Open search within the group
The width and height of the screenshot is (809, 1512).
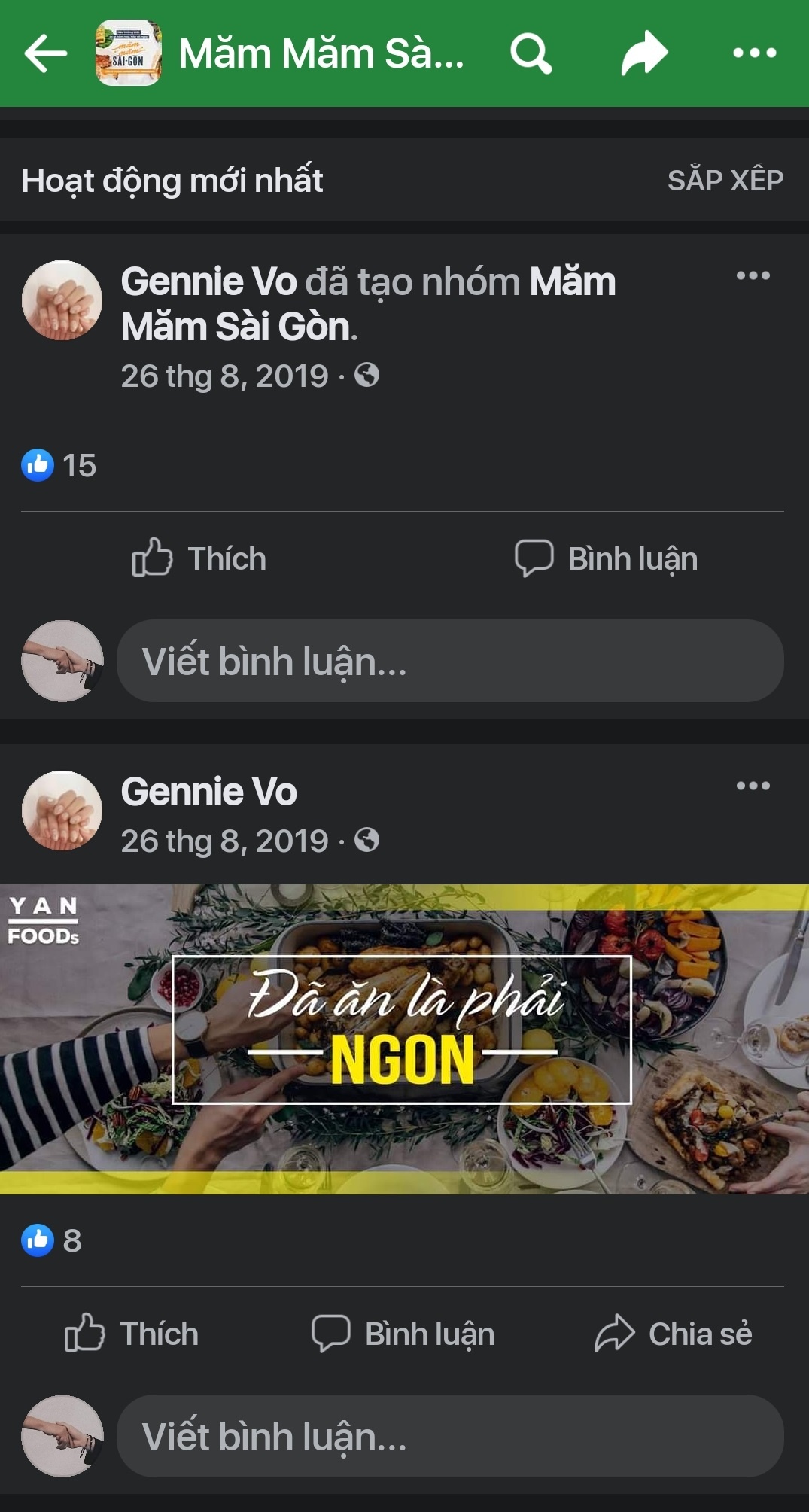(531, 53)
